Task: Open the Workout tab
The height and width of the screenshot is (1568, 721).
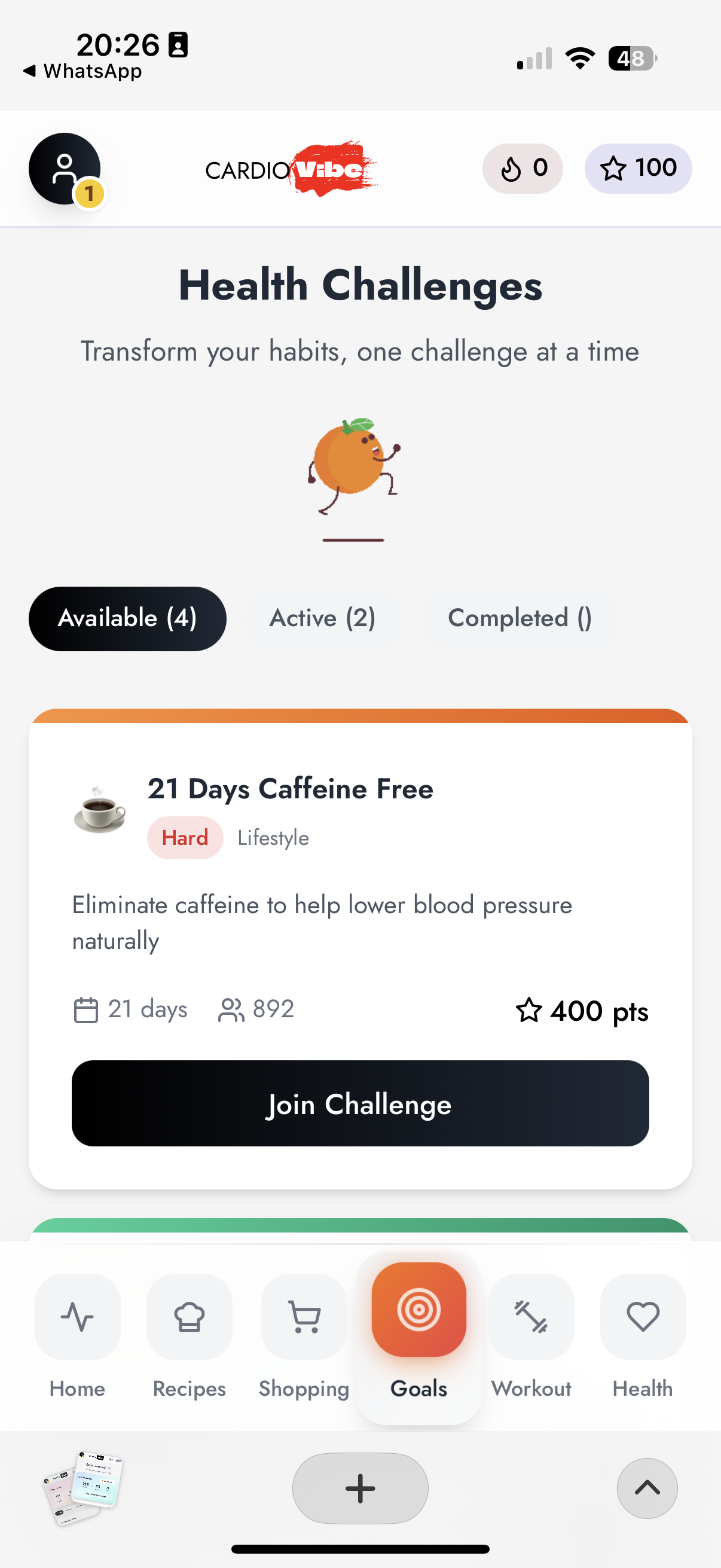Action: (531, 1332)
